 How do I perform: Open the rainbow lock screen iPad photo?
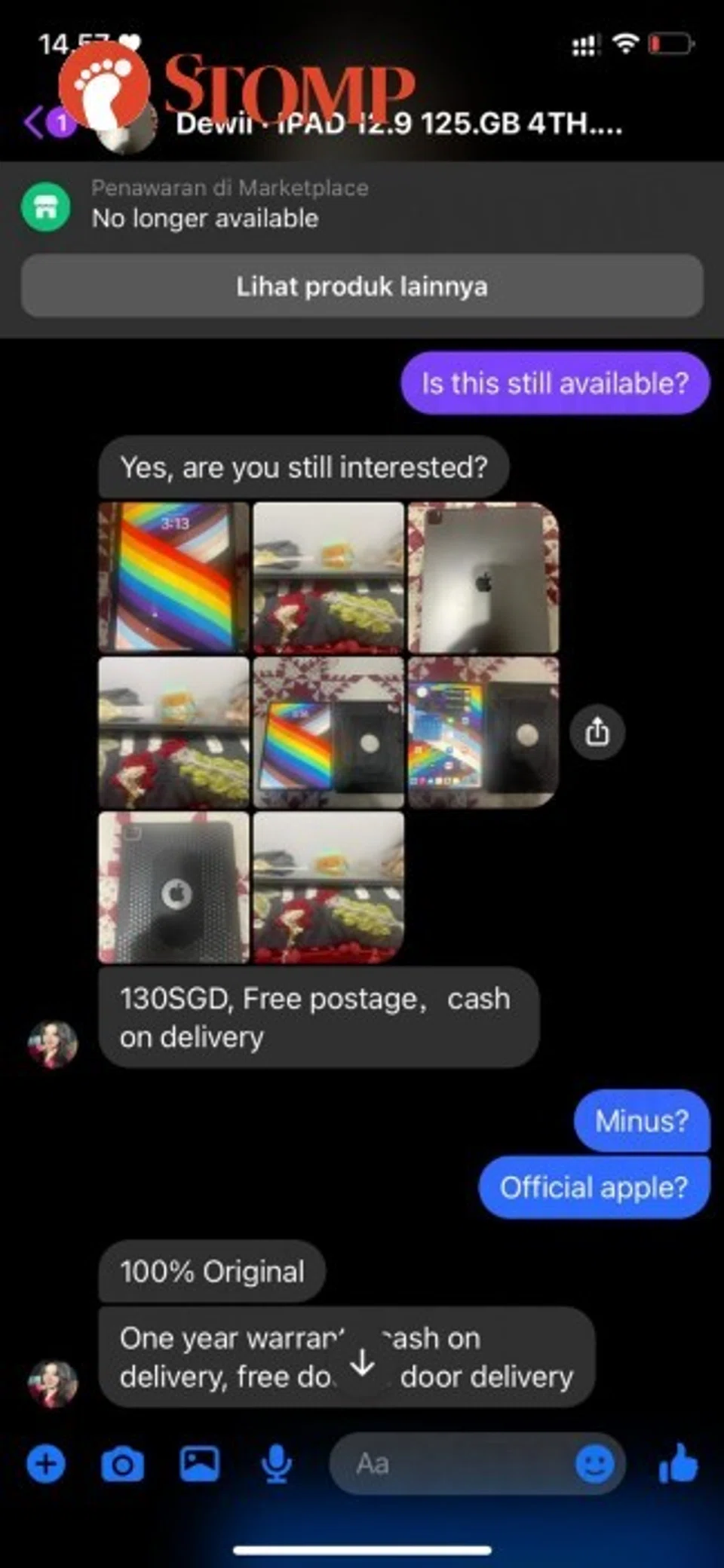click(x=173, y=577)
